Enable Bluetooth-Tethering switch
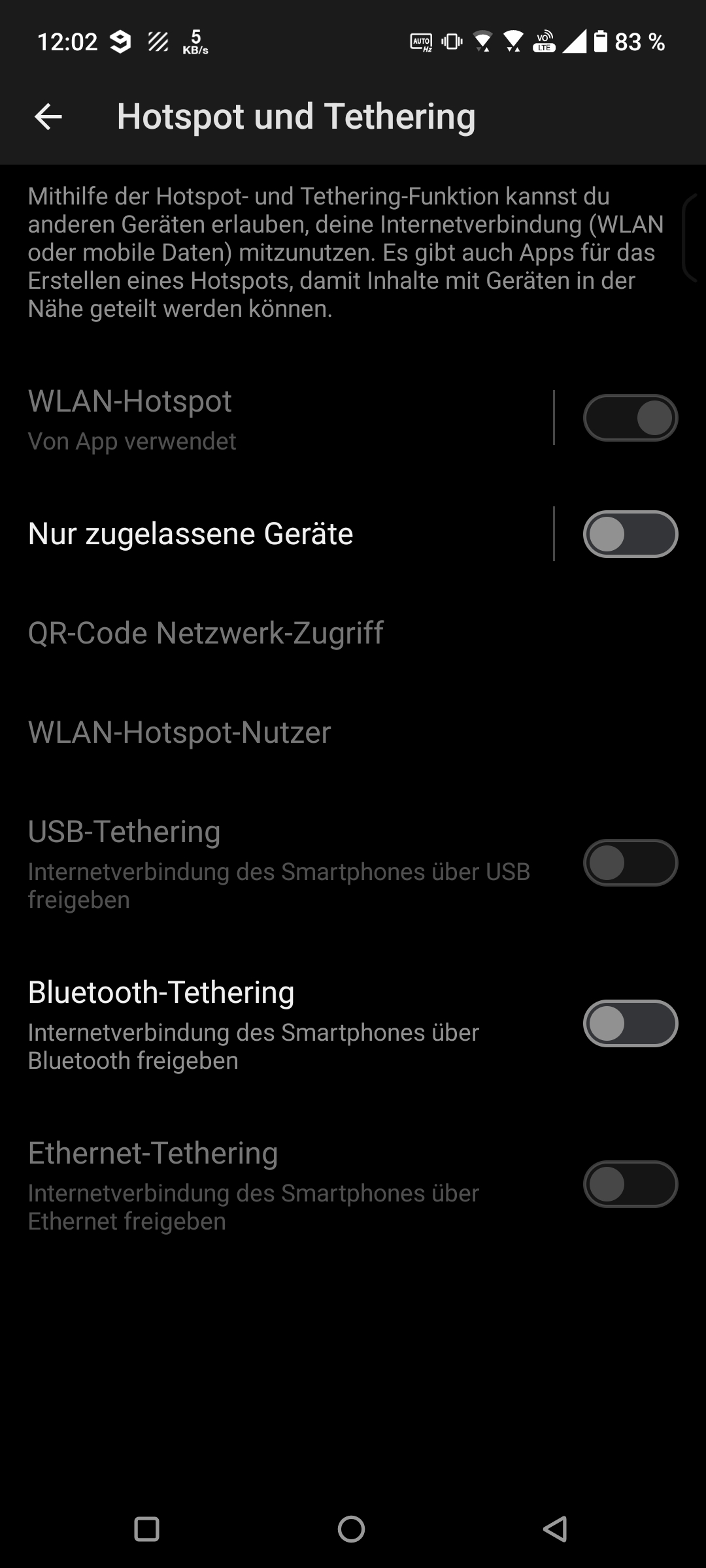Screen dimensions: 706x1568 (630, 1023)
